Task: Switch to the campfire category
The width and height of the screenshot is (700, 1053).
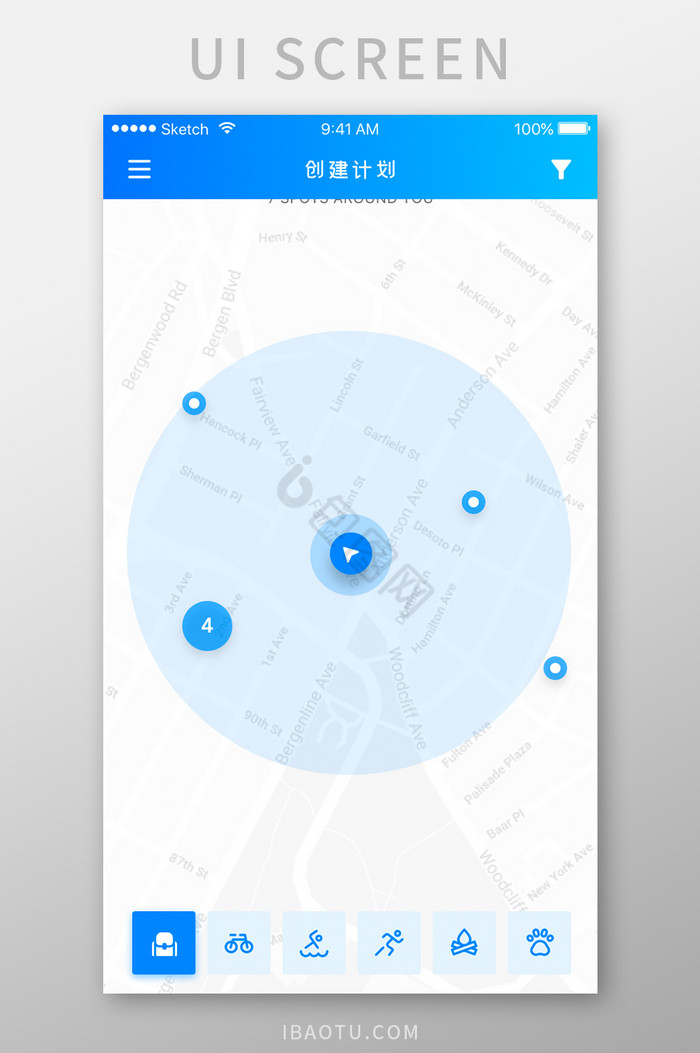Action: tap(464, 942)
